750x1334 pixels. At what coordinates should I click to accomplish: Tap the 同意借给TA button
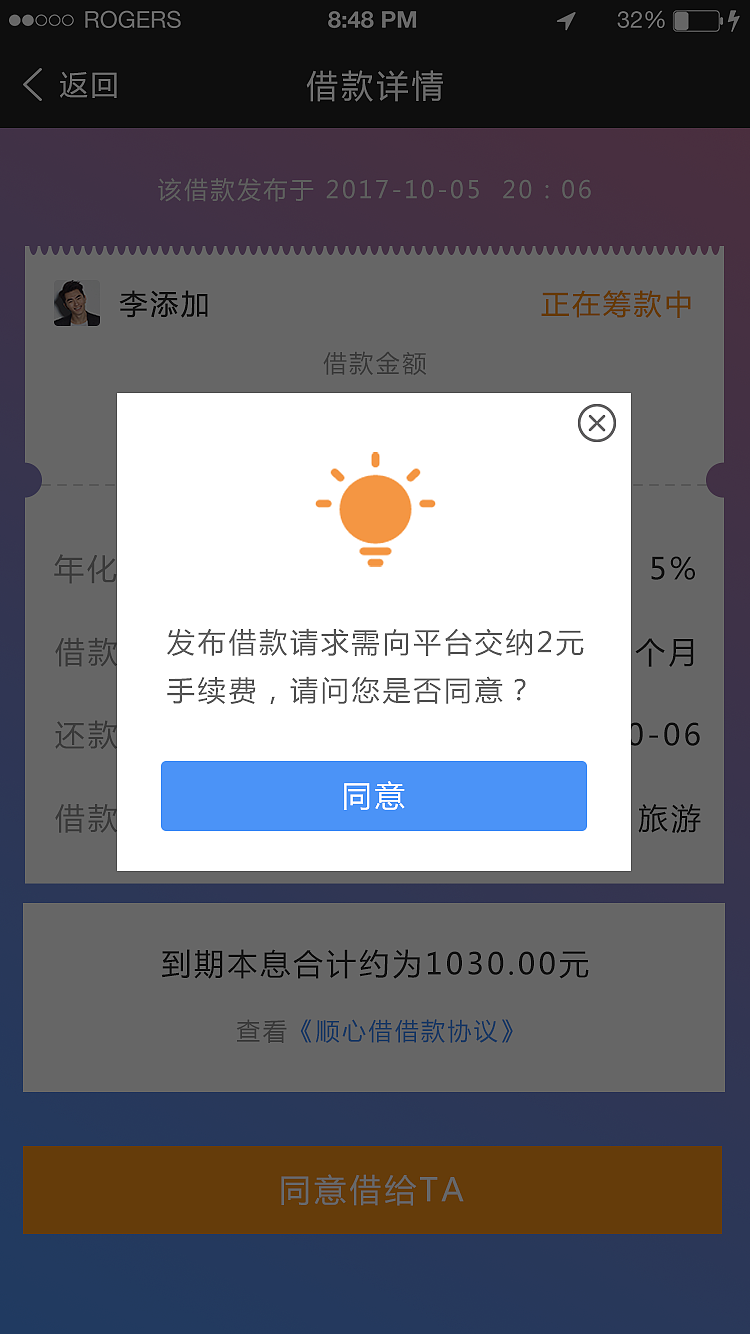coord(372,1190)
